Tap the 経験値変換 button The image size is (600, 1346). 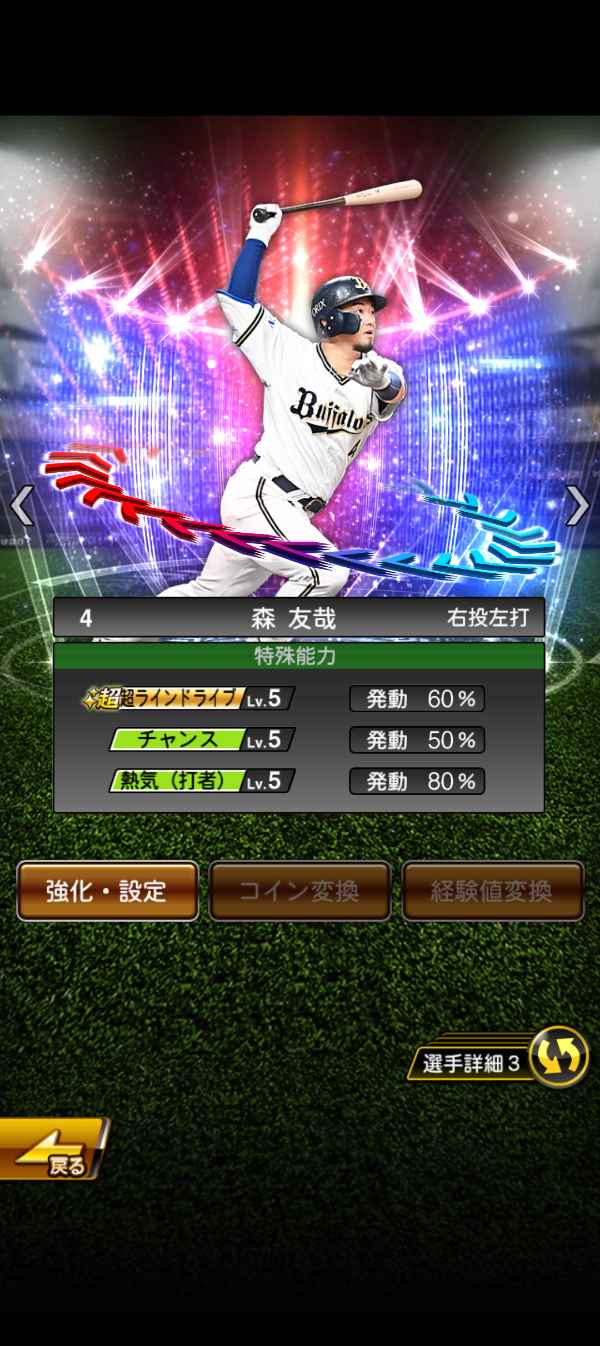(493, 890)
